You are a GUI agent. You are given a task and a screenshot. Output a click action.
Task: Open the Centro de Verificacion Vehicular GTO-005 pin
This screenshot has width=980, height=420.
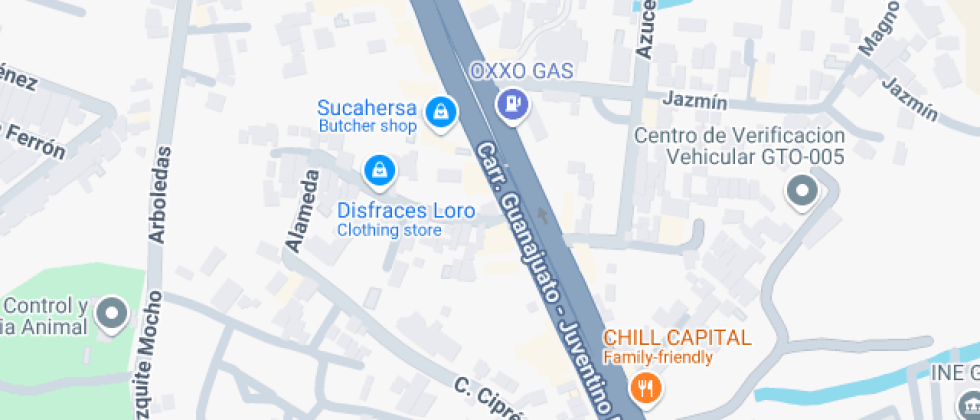pyautogui.click(x=802, y=191)
